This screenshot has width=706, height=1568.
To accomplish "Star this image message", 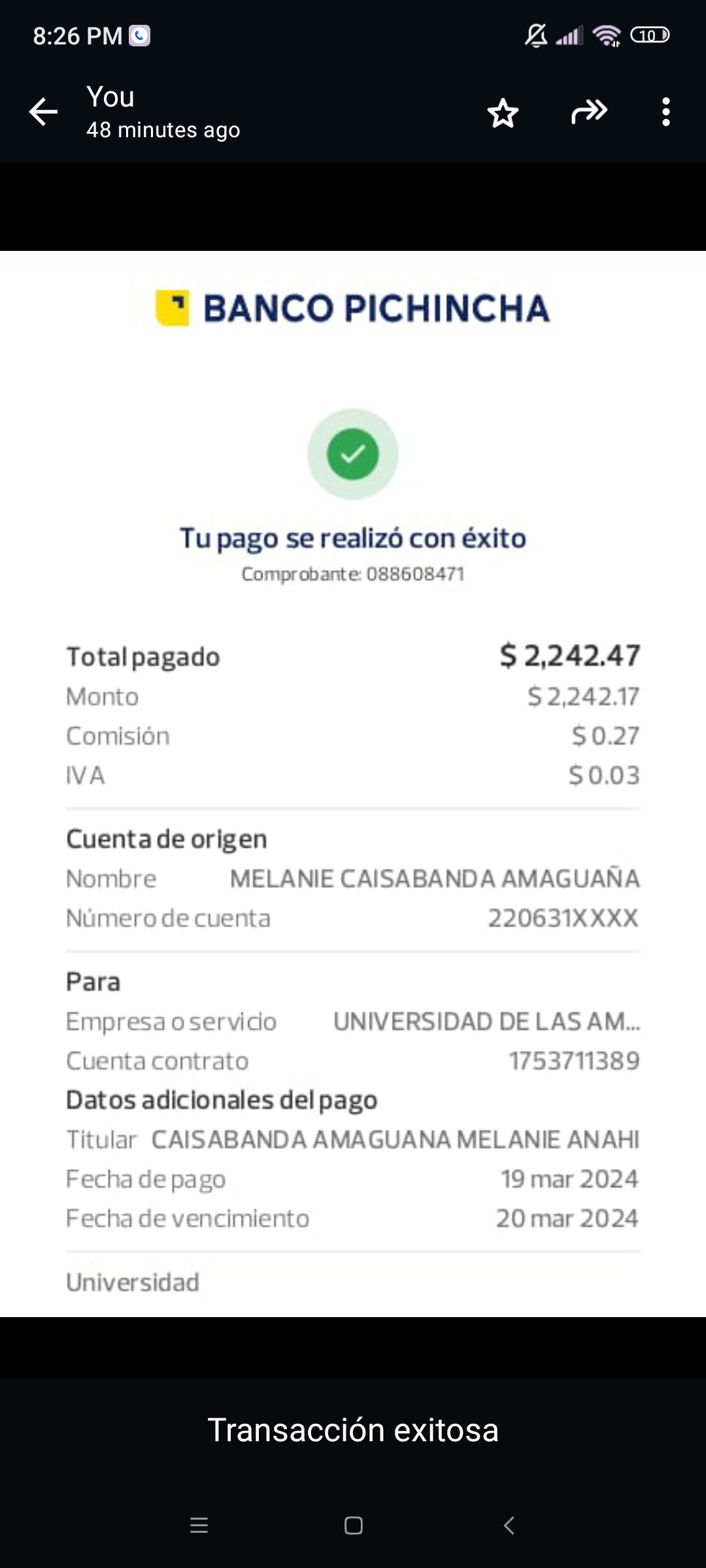I will click(503, 113).
